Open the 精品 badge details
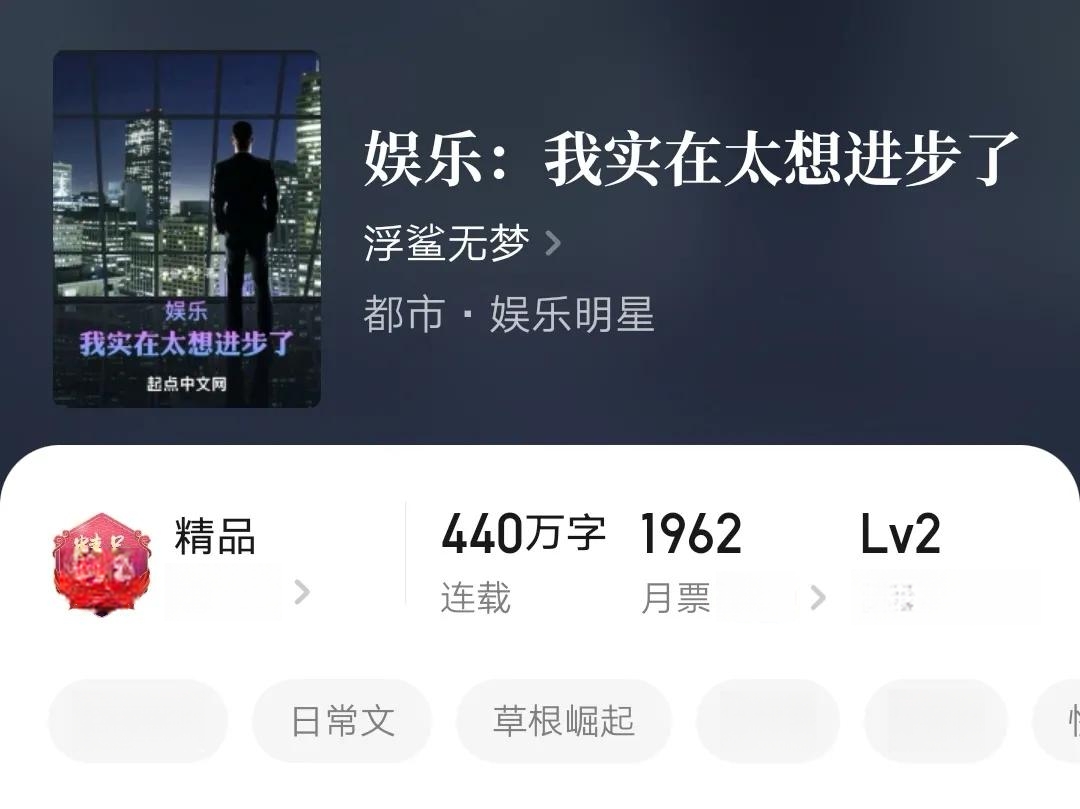1080x809 pixels. (182, 564)
